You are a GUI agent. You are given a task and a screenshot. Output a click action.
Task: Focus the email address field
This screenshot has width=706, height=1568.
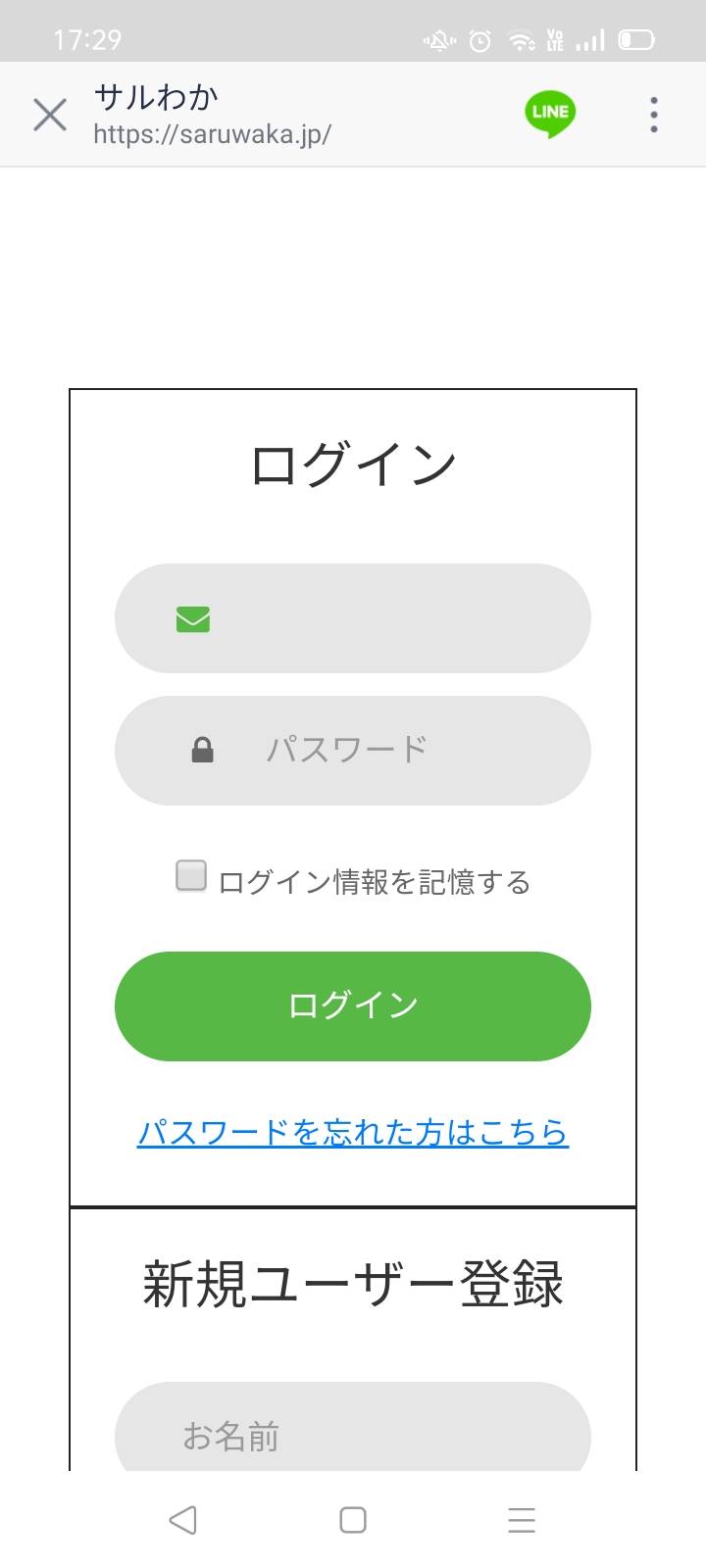(x=353, y=618)
